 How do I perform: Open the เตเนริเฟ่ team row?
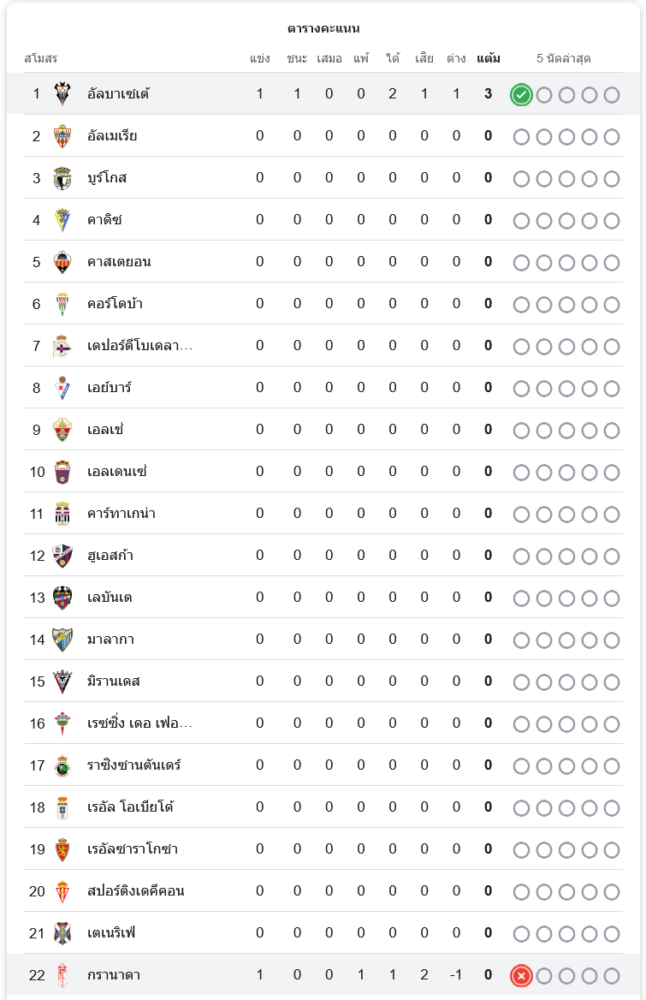point(111,933)
